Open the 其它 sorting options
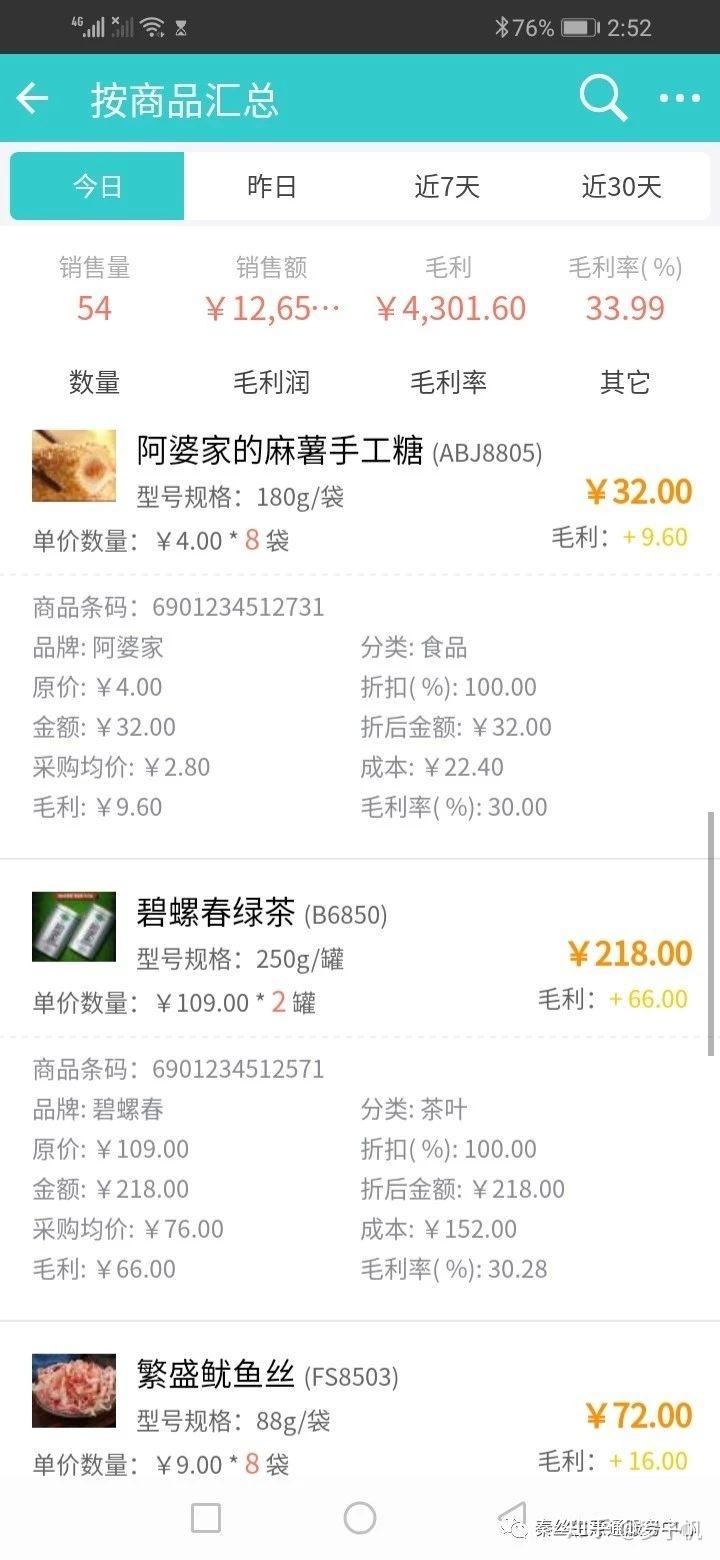The width and height of the screenshot is (720, 1560). click(625, 382)
